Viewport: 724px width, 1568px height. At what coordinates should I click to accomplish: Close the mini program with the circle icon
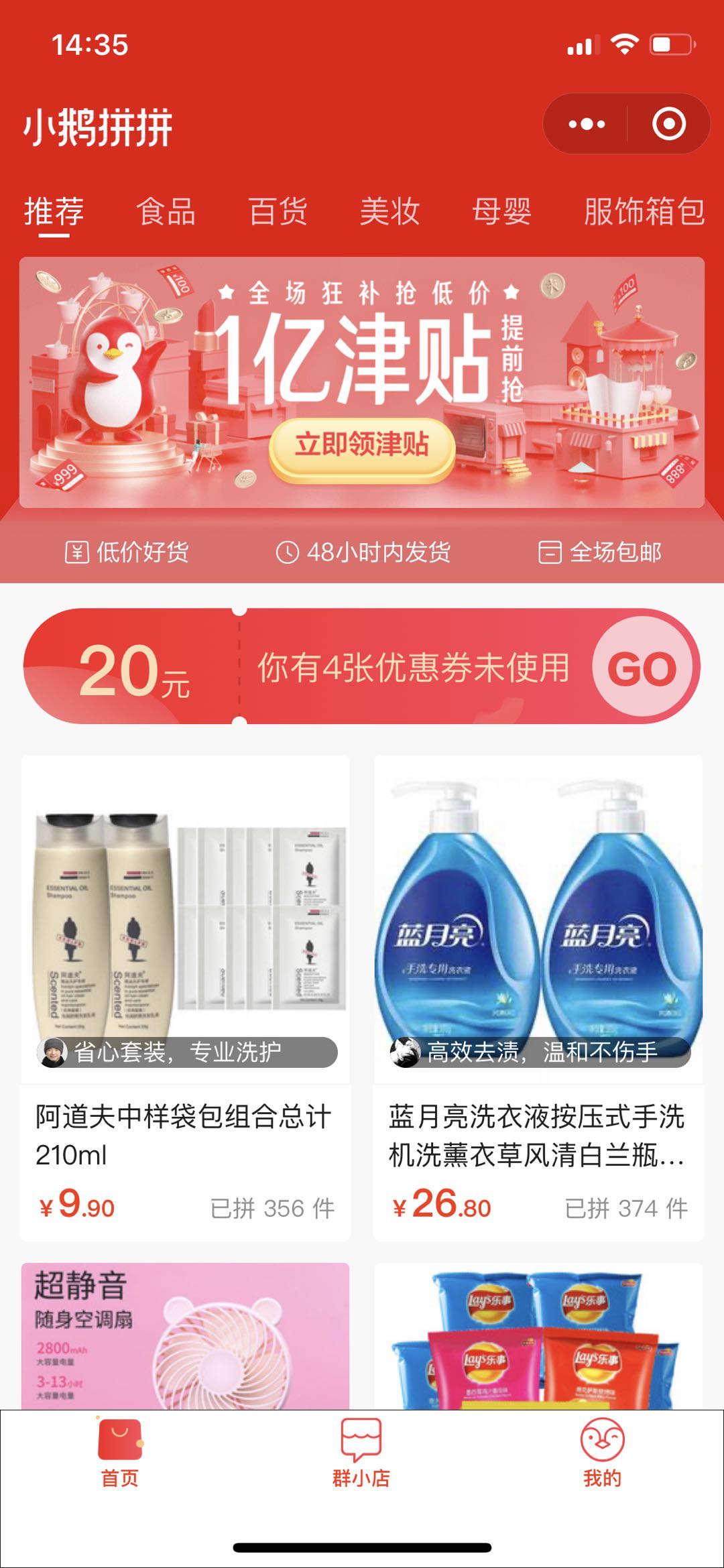pyautogui.click(x=669, y=124)
